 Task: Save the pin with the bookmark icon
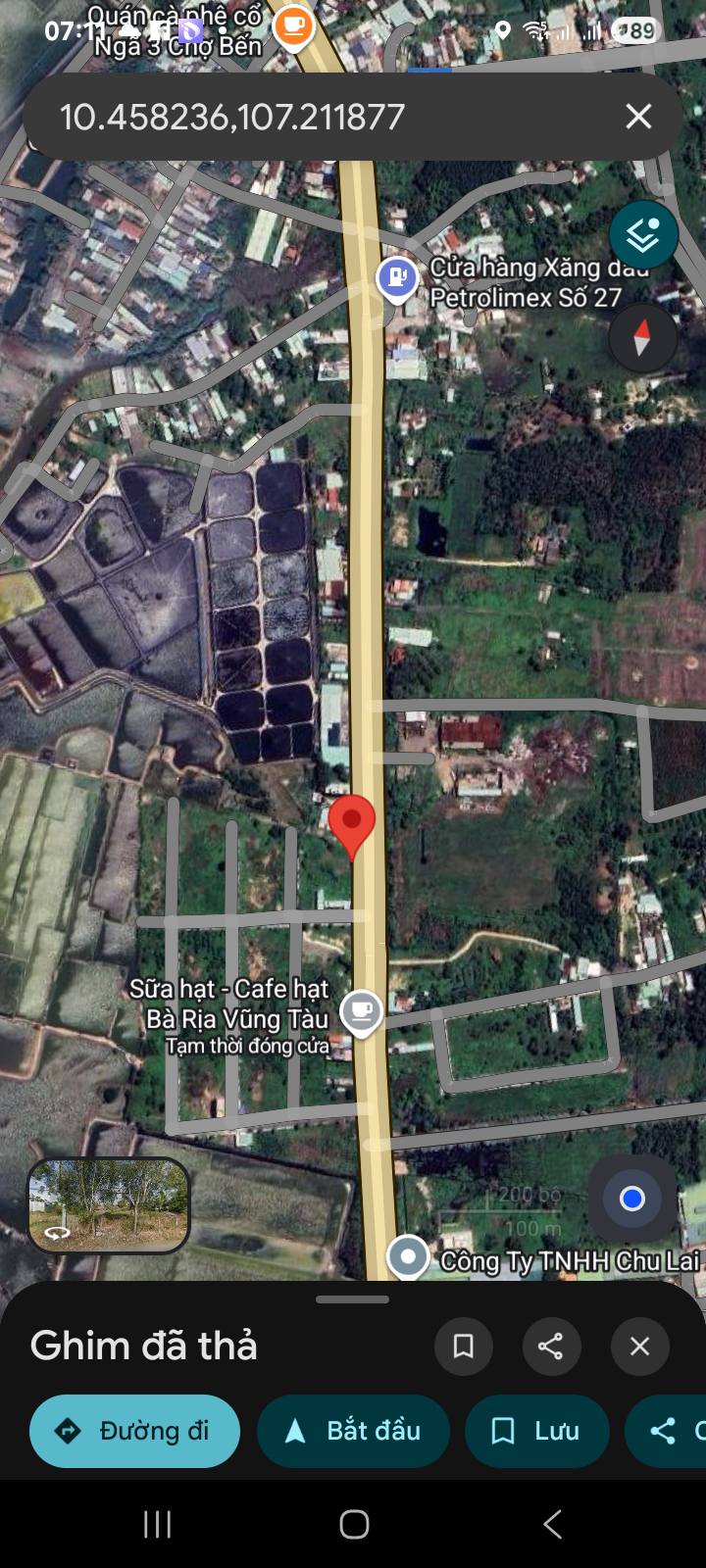(463, 1346)
